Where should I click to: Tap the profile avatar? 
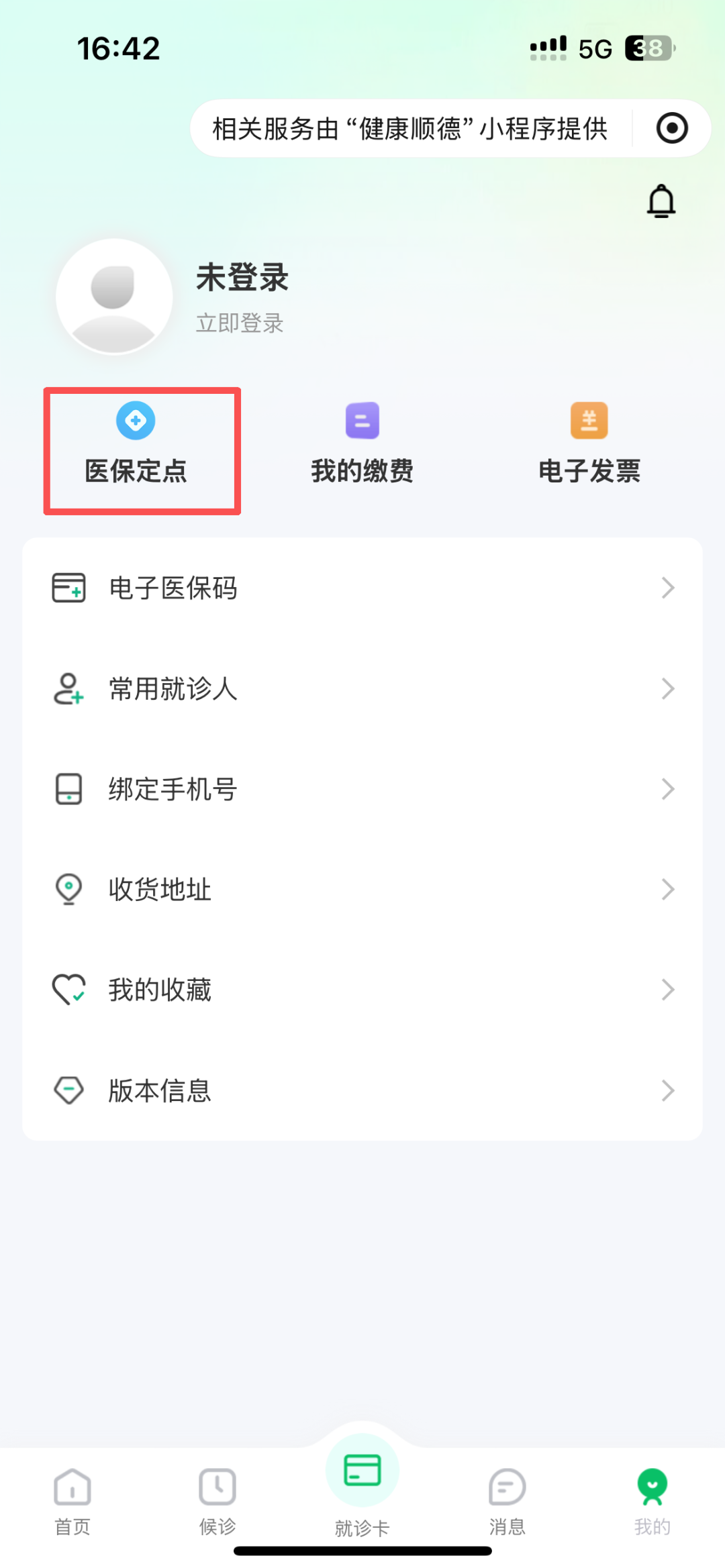click(x=114, y=297)
